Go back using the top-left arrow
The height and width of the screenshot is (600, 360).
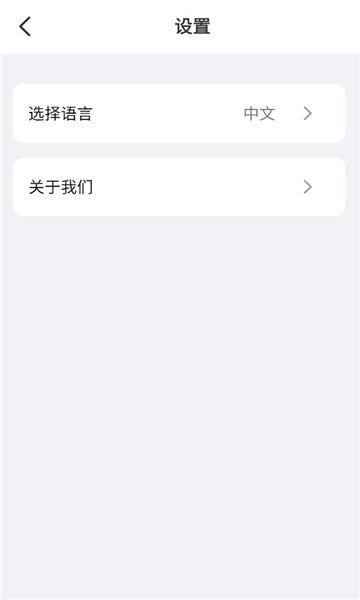tap(25, 27)
